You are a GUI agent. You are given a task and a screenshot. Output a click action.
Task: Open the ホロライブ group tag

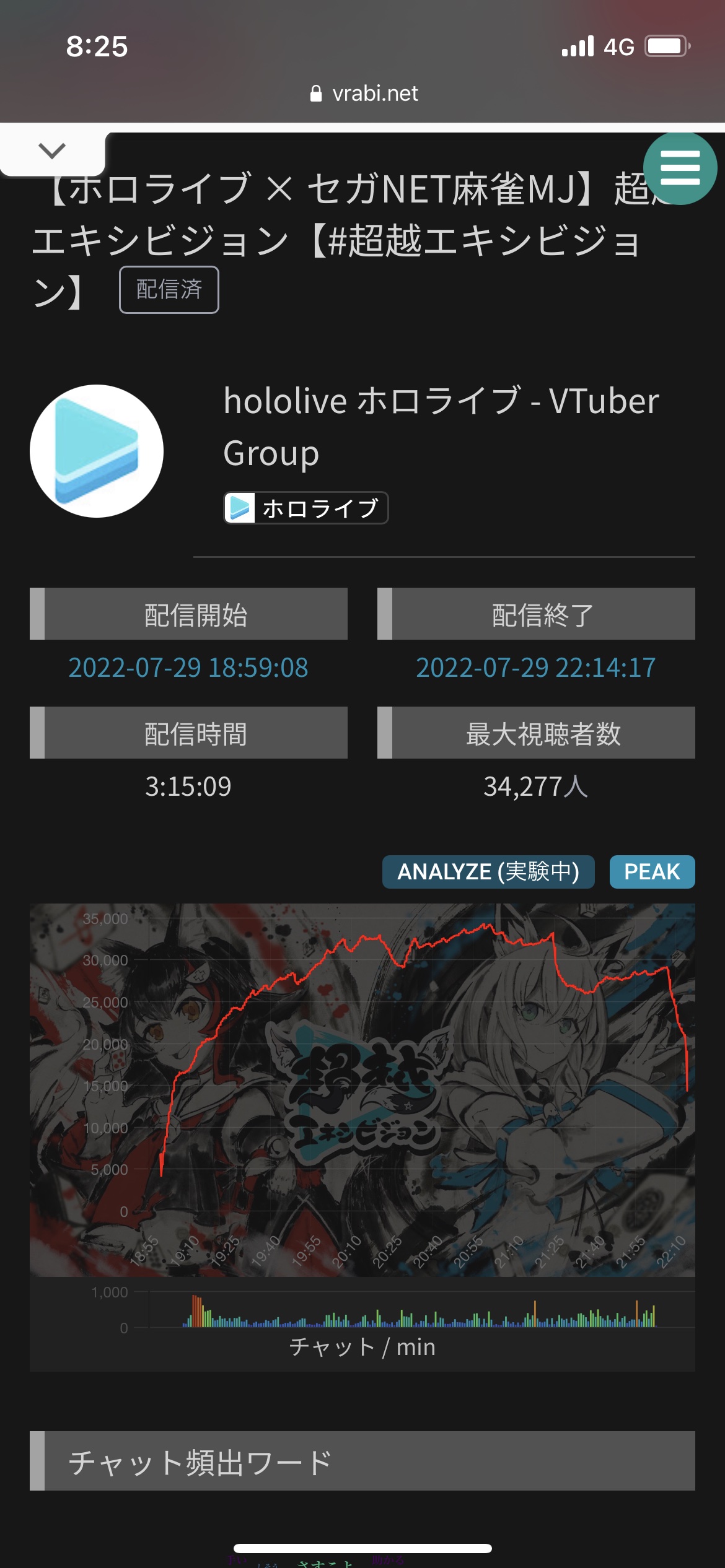(x=306, y=508)
